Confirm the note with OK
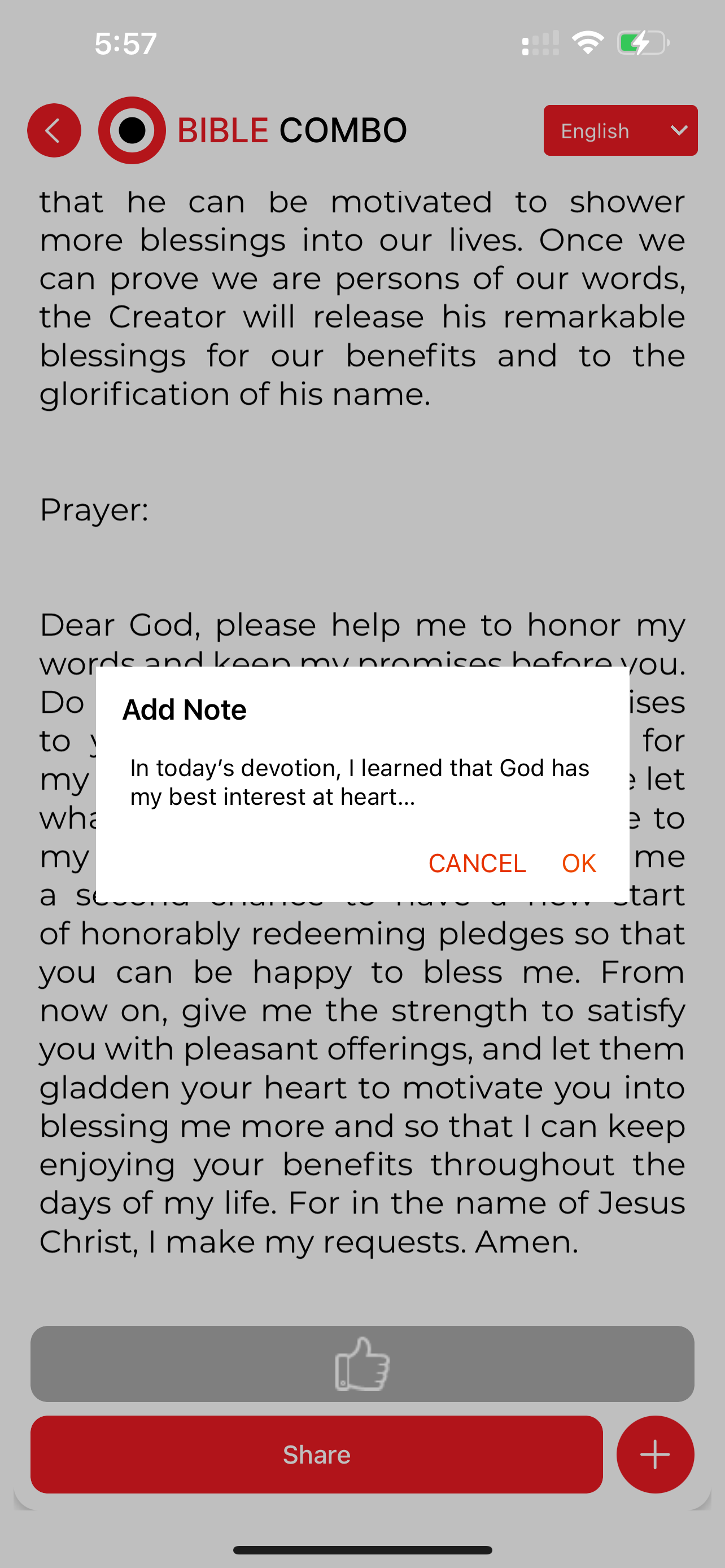This screenshot has width=725, height=1568. 578,863
